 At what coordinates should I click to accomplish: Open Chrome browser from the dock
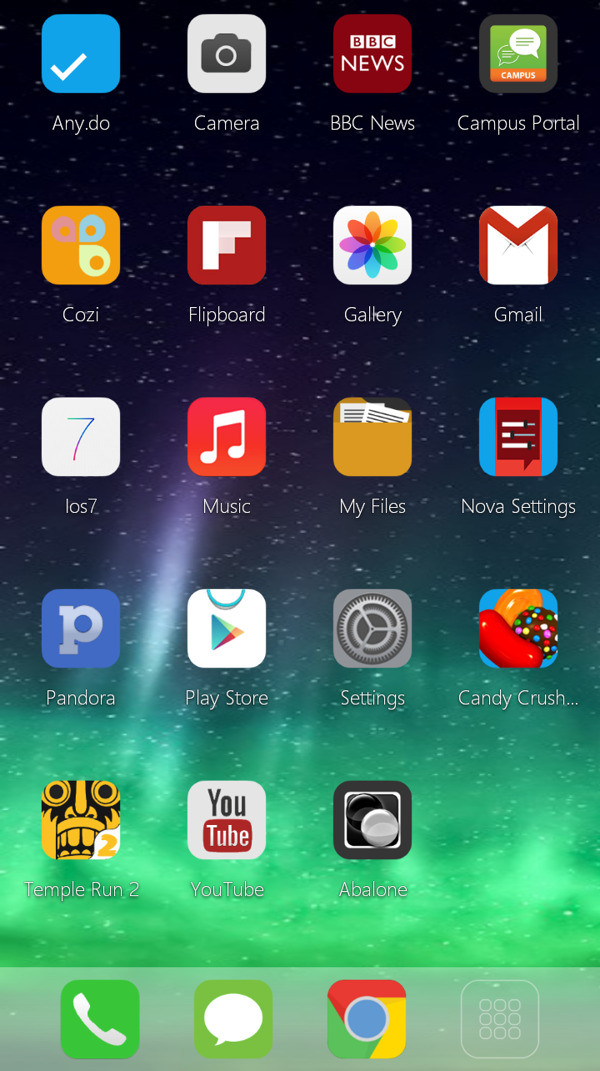366,1019
